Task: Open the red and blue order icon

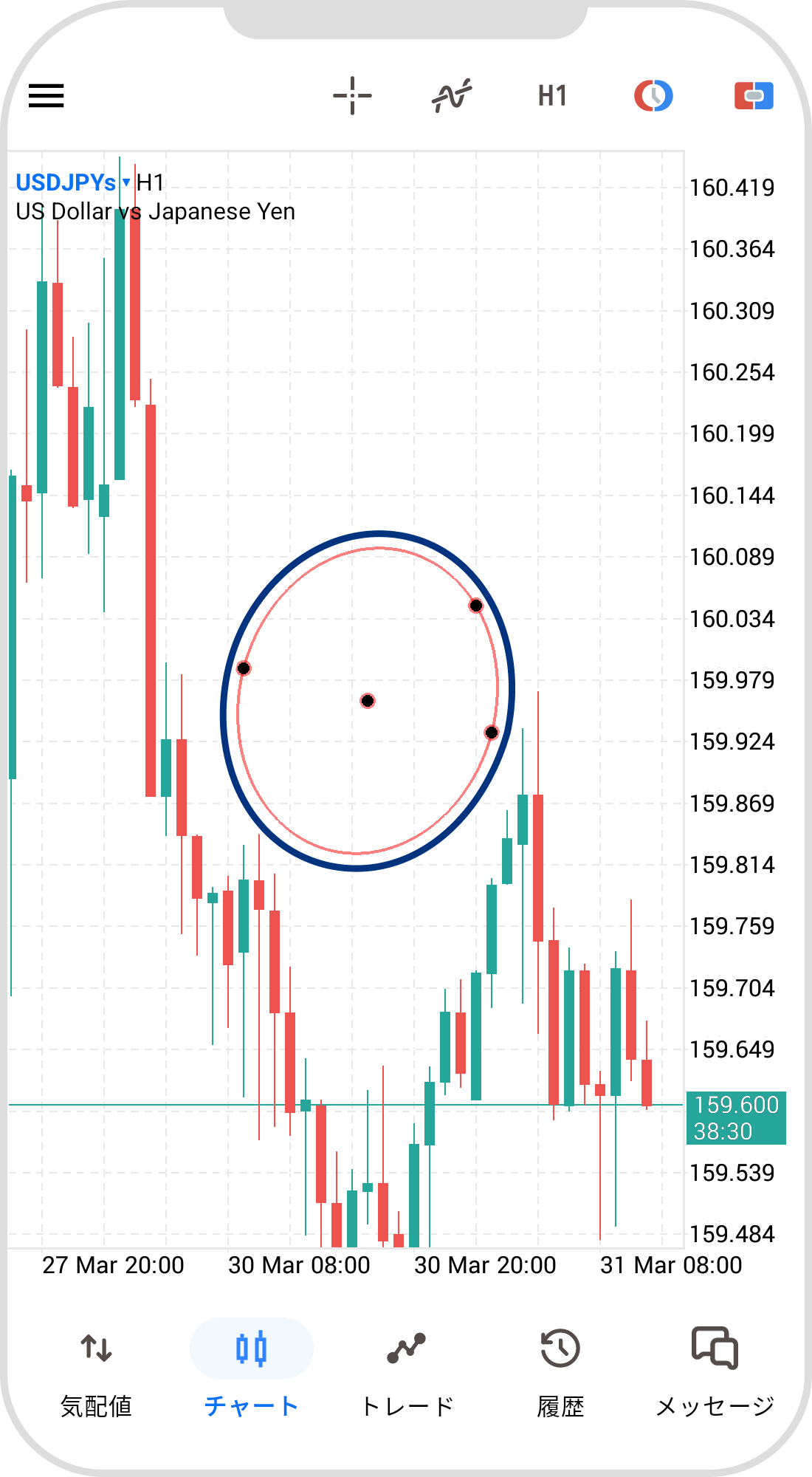Action: 754,96
